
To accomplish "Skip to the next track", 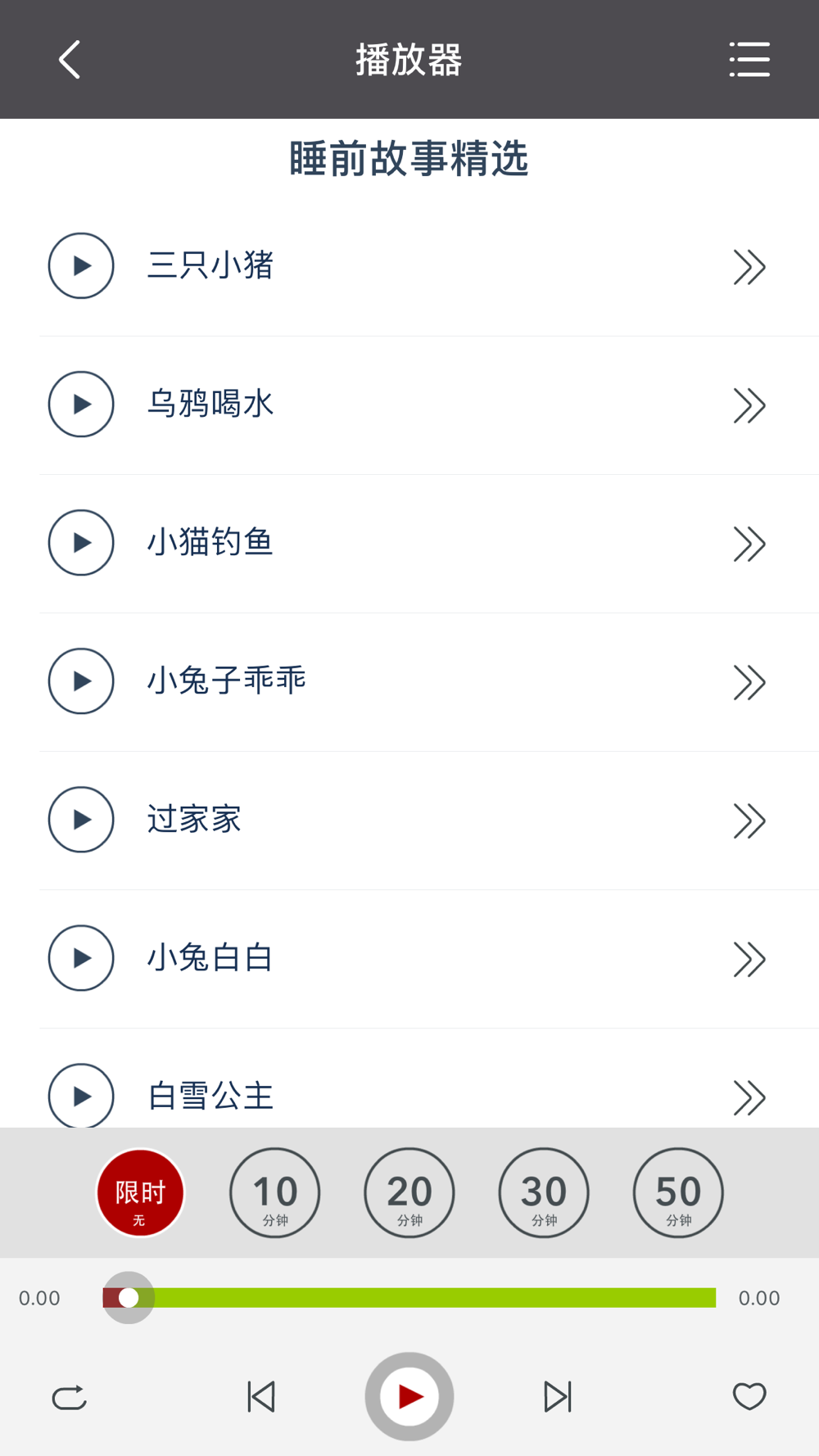I will tap(558, 1397).
